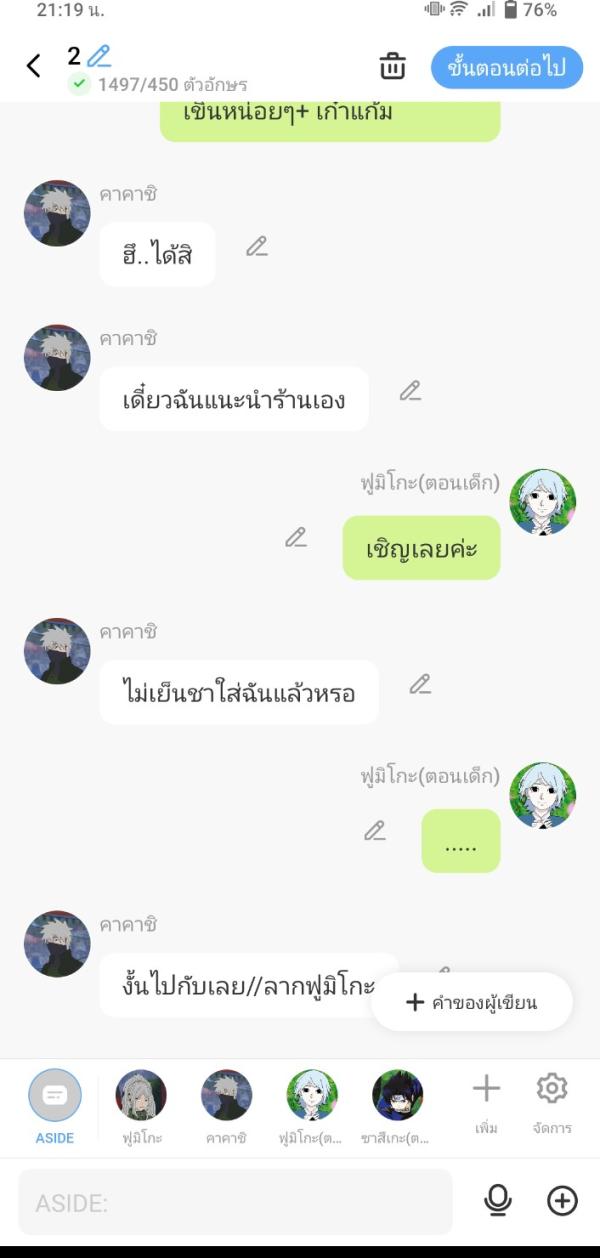Go back using the top arrow

(34, 66)
